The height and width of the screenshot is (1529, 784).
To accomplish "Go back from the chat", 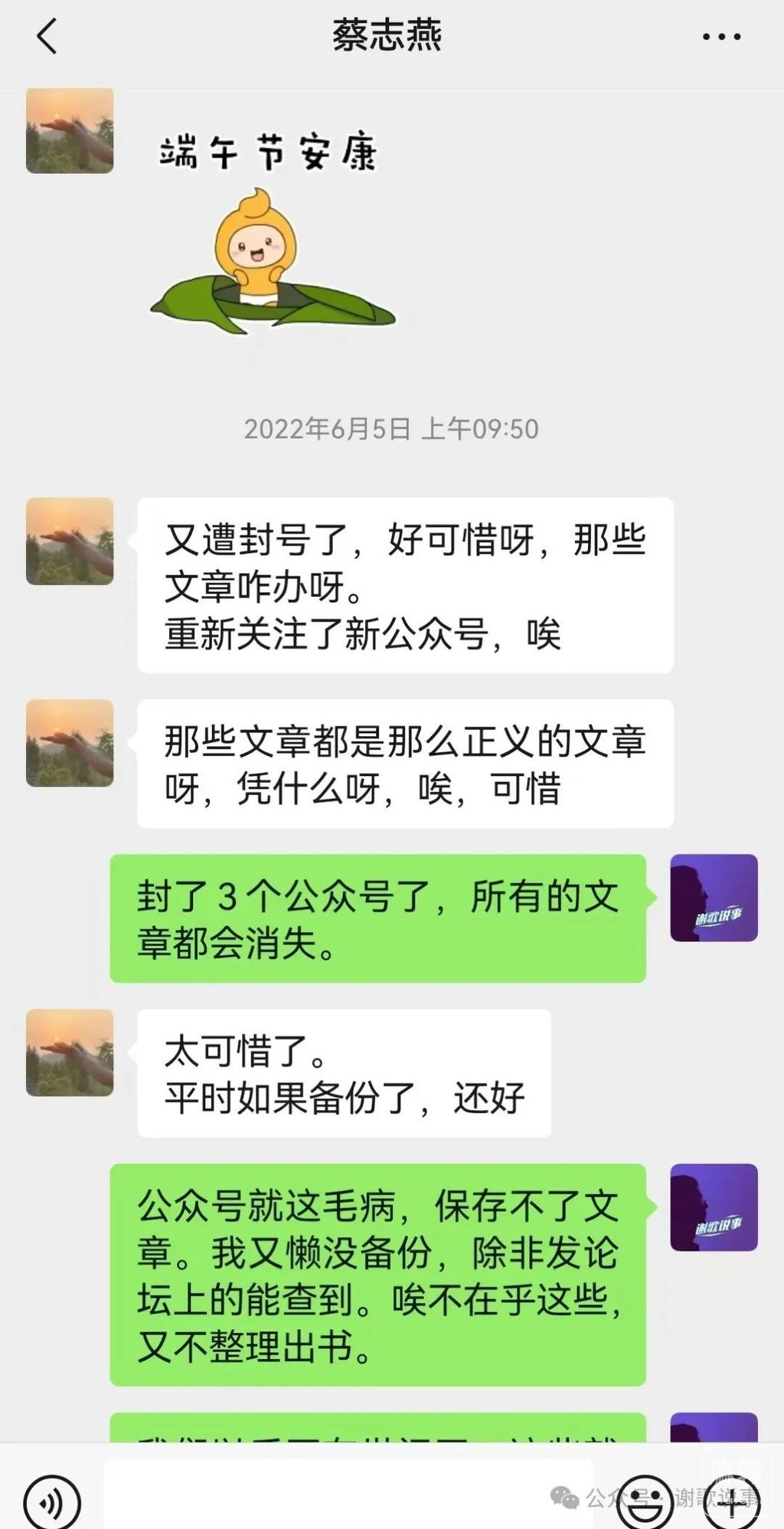I will pos(47,36).
